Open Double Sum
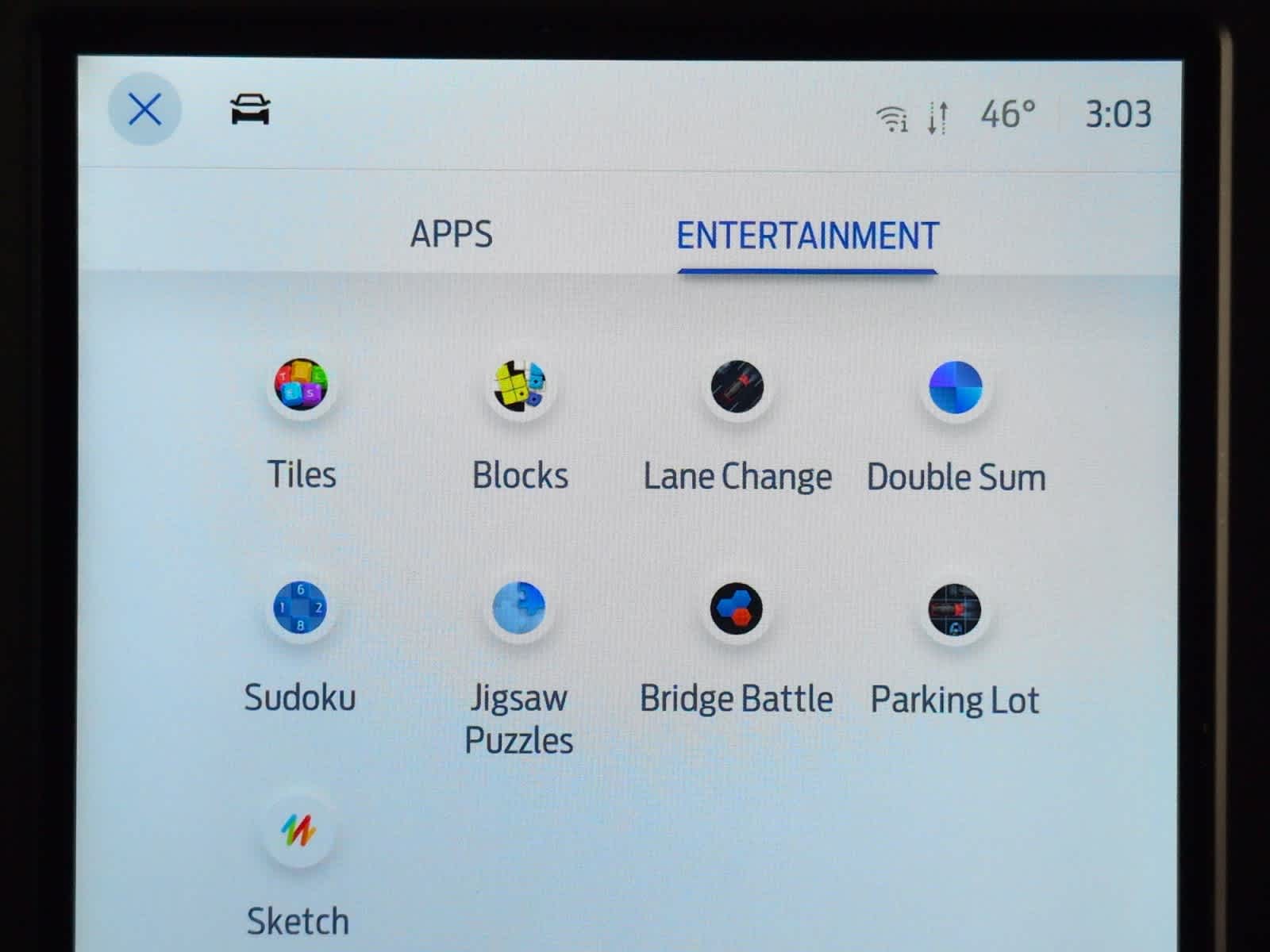This screenshot has height=952, width=1270. coord(956,389)
